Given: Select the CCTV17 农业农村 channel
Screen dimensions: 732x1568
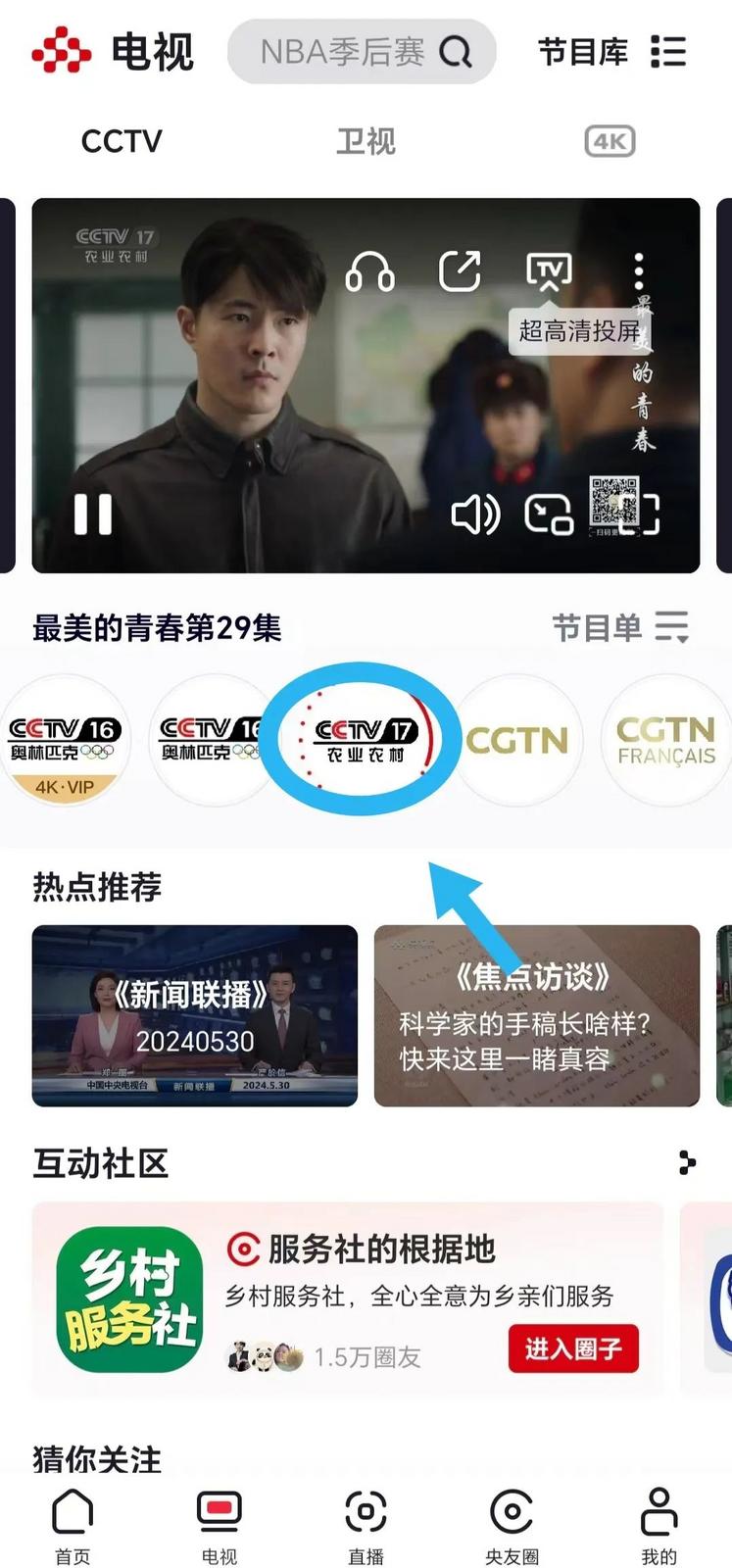Looking at the screenshot, I should (x=365, y=741).
